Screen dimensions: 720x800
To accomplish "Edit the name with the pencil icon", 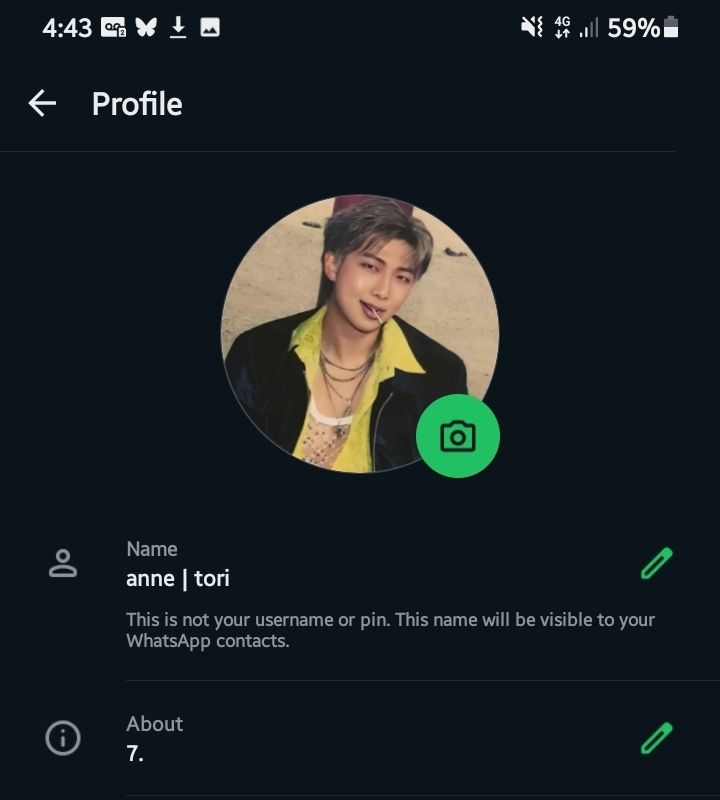I will [x=657, y=563].
